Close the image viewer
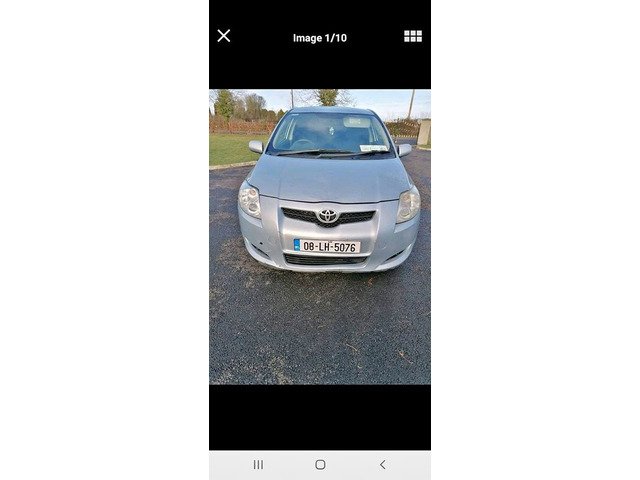The image size is (640, 480). [x=224, y=36]
